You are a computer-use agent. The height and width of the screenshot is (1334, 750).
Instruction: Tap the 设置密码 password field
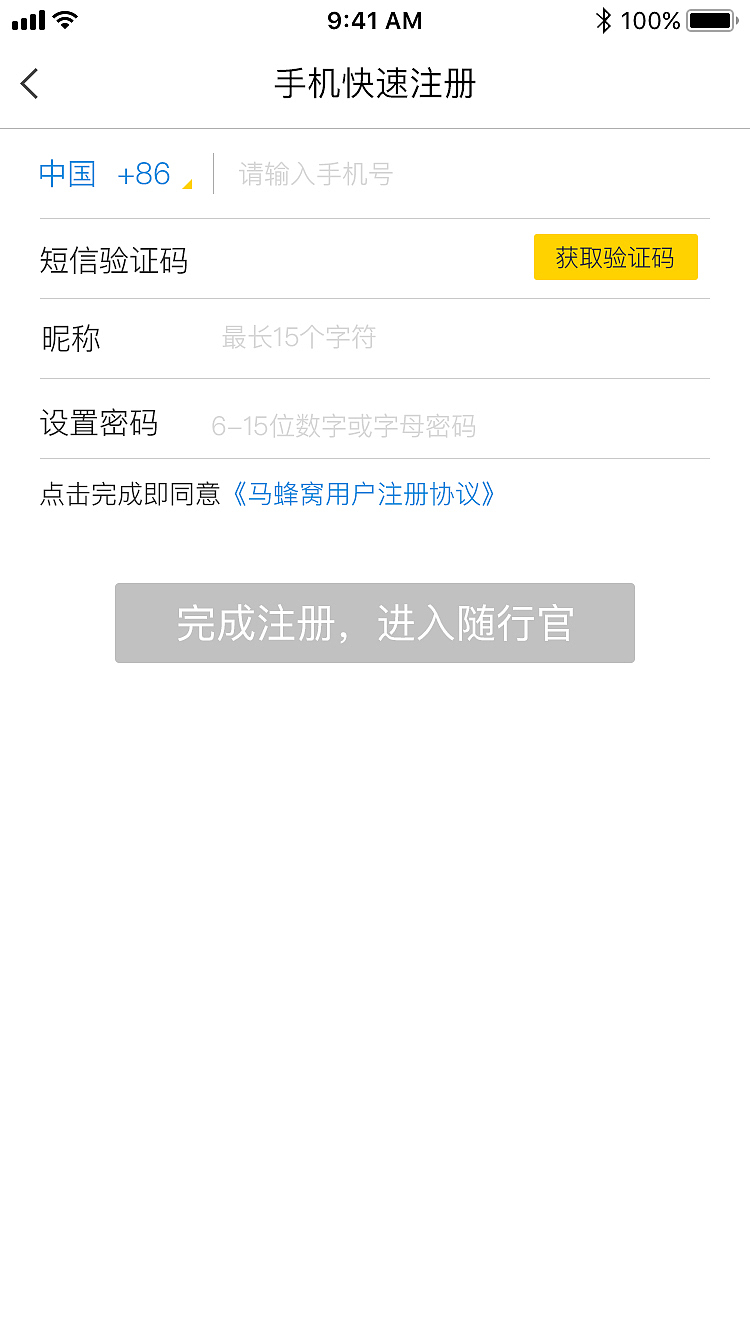[450, 426]
